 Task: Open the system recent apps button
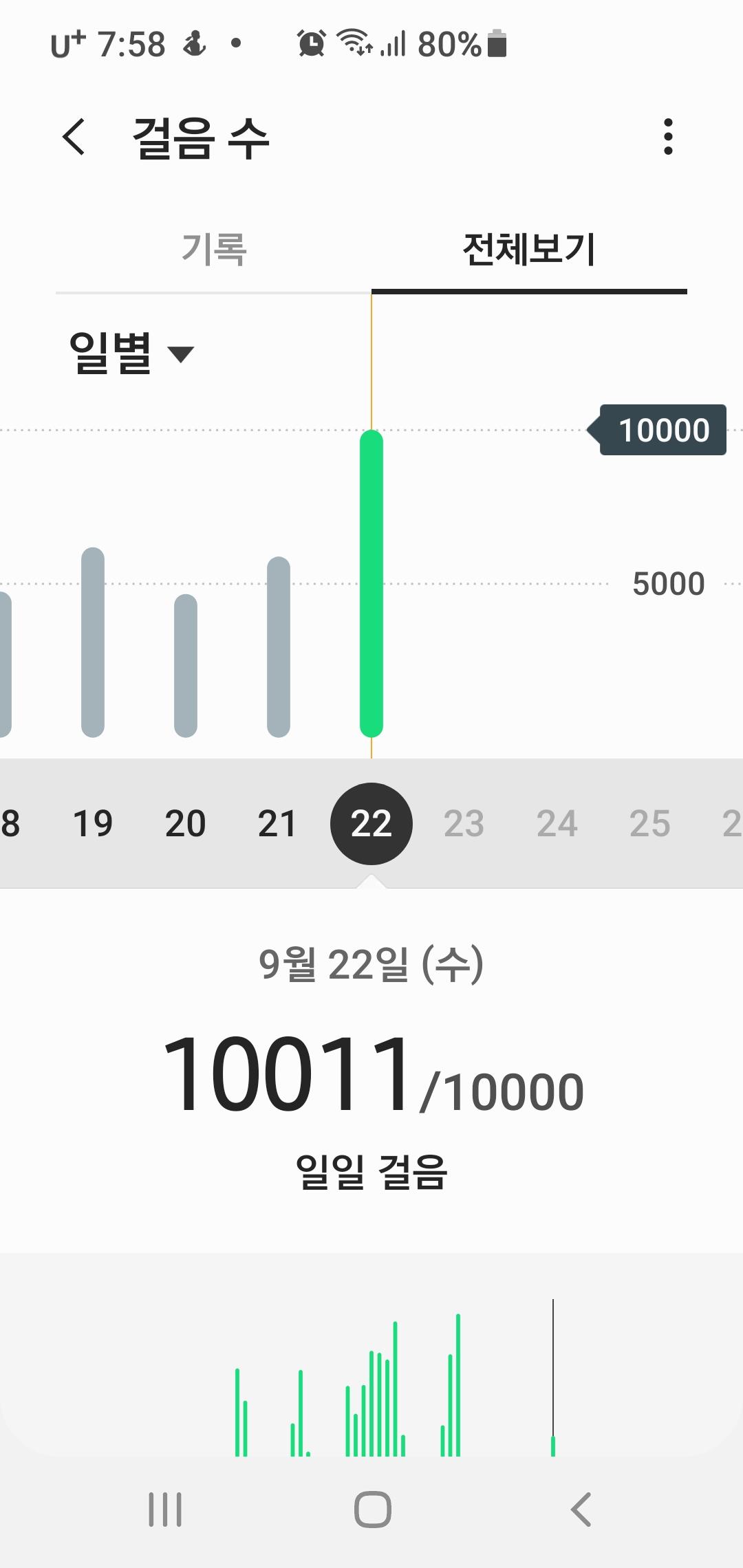point(165,1510)
